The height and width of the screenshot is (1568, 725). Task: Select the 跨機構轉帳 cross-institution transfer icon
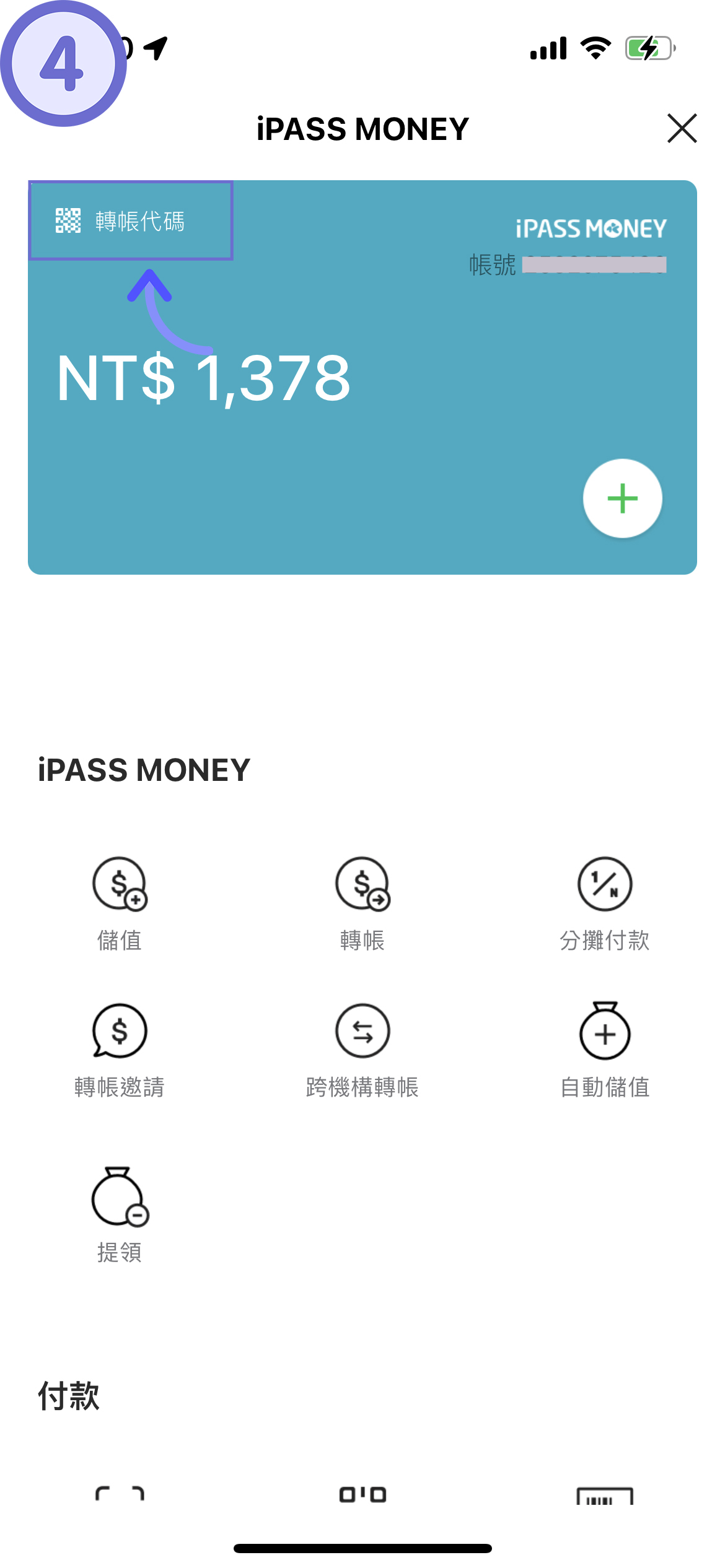point(362,1030)
